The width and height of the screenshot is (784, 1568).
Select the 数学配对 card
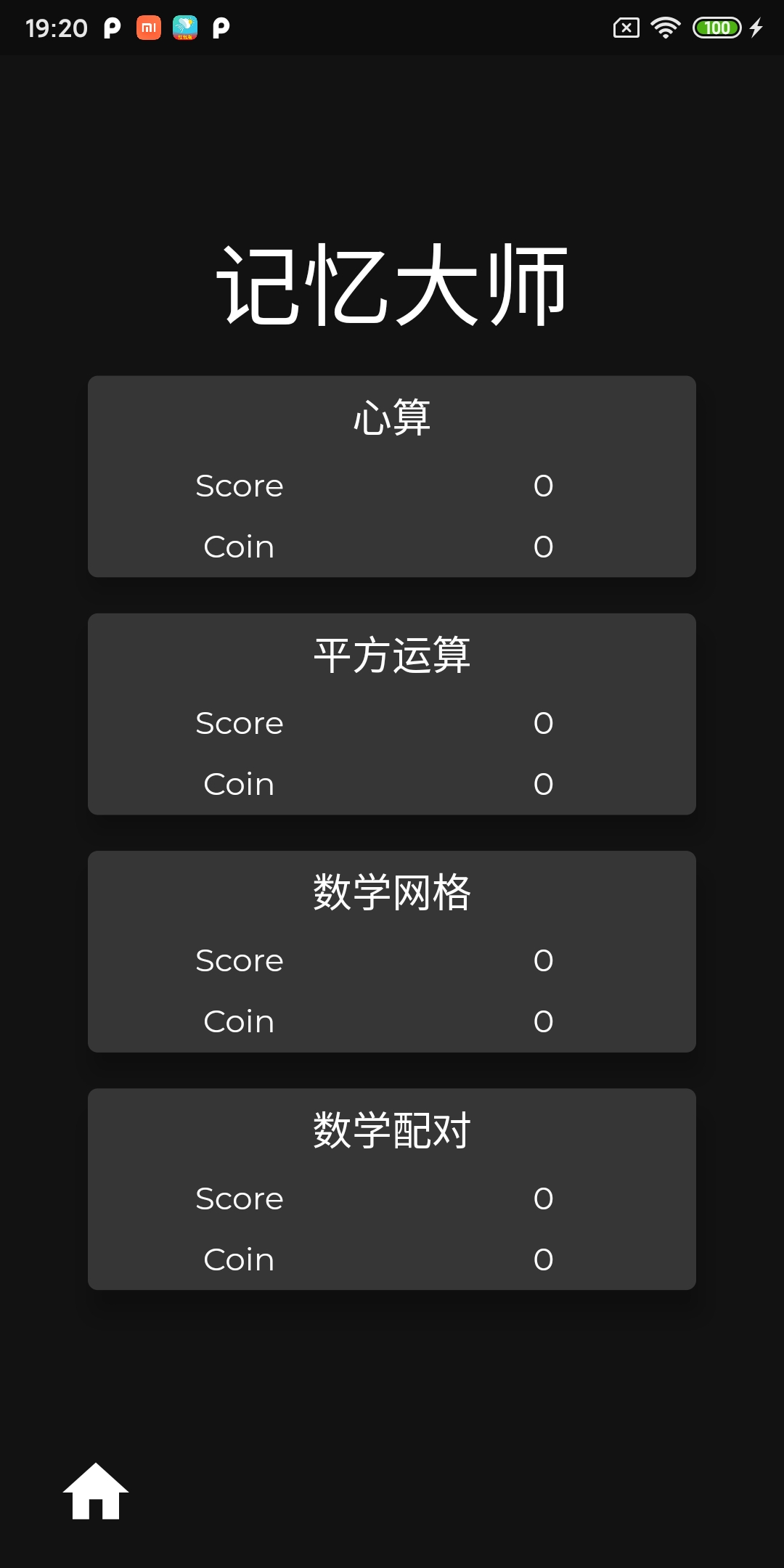tap(392, 1189)
